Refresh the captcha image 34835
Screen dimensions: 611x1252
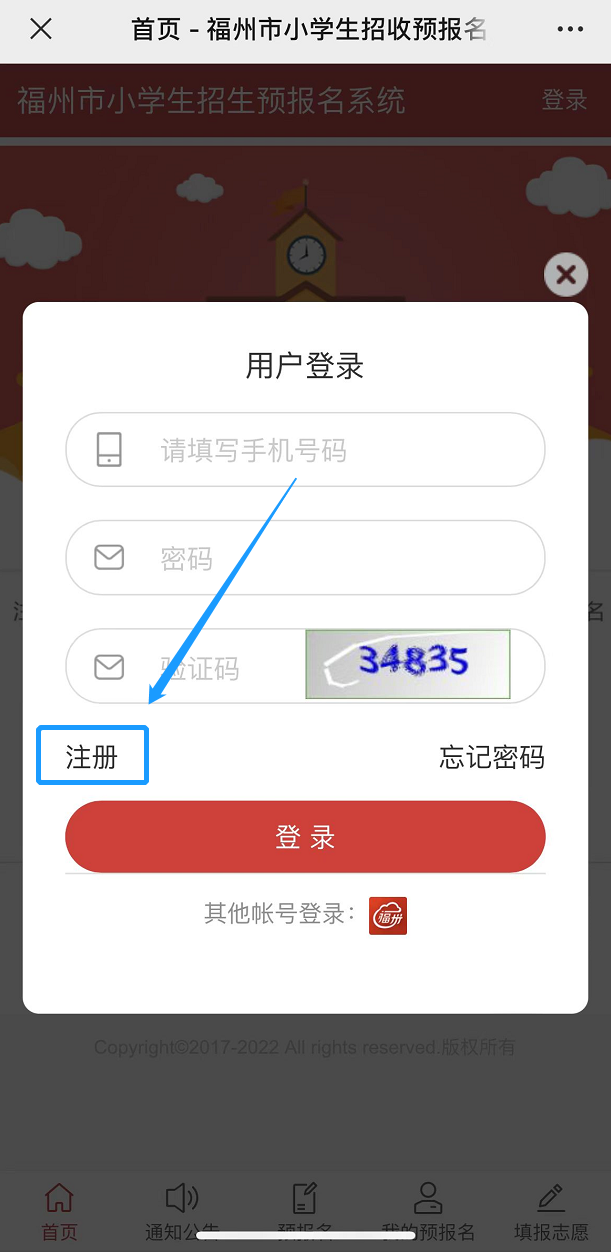point(408,664)
